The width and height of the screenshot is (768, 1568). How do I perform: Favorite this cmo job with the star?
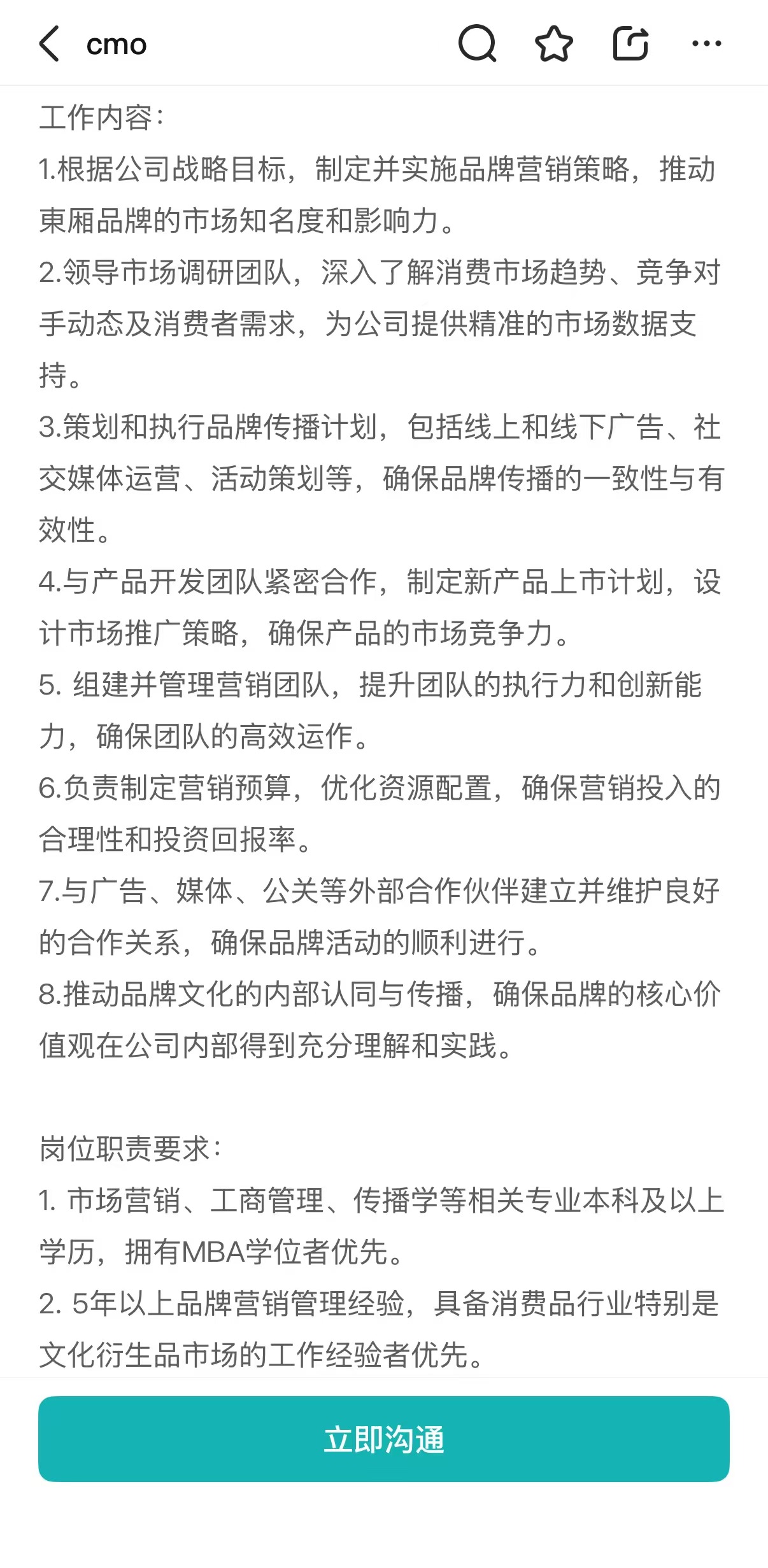[x=553, y=43]
